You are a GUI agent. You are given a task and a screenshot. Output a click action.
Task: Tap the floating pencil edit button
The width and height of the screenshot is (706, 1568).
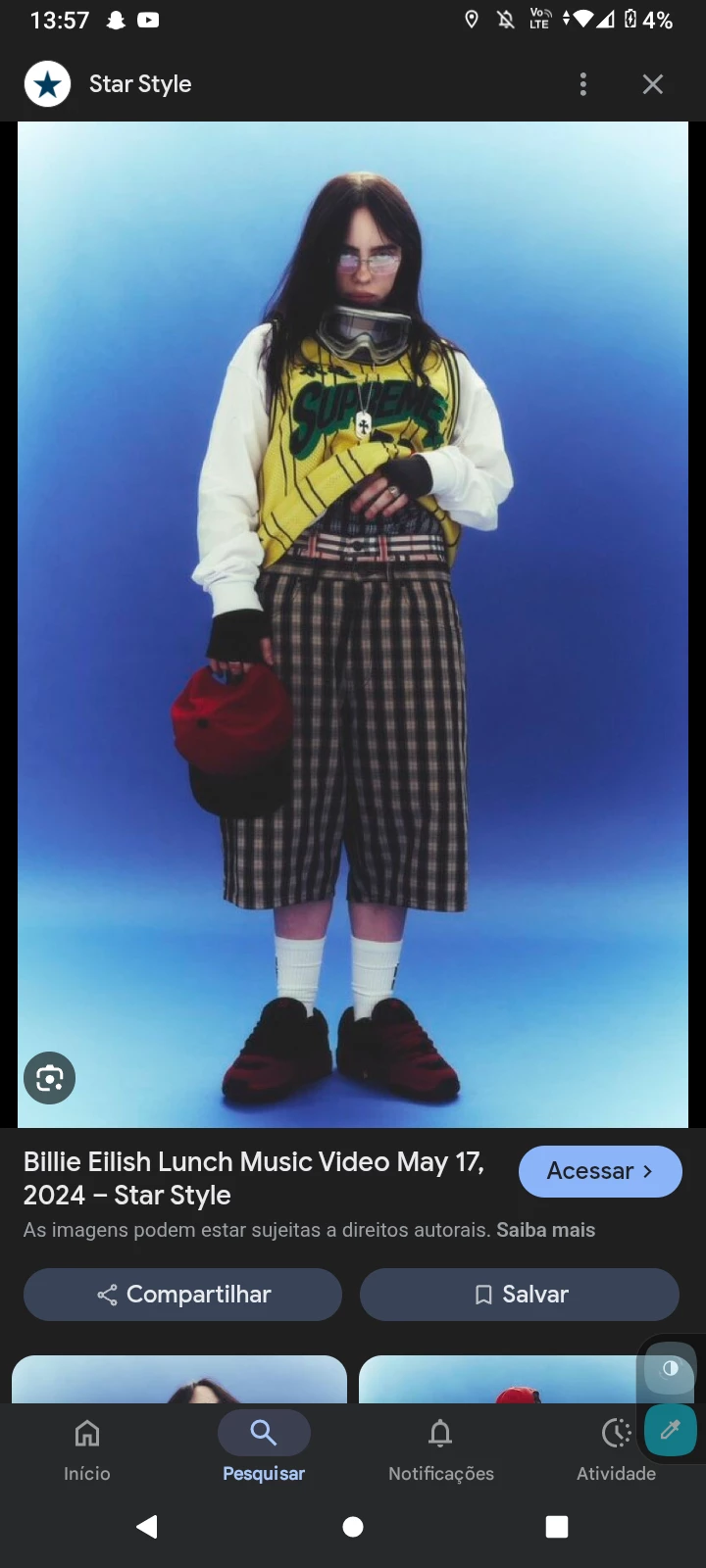point(671,1430)
